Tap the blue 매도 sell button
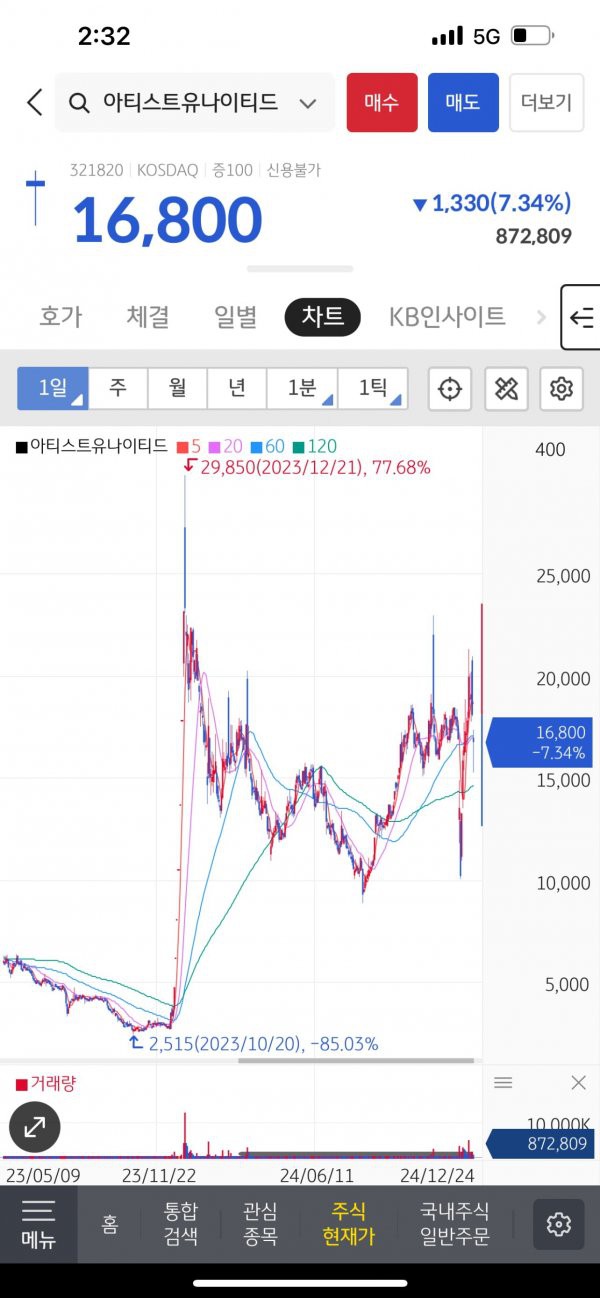Image resolution: width=600 pixels, height=1298 pixels. tap(463, 102)
